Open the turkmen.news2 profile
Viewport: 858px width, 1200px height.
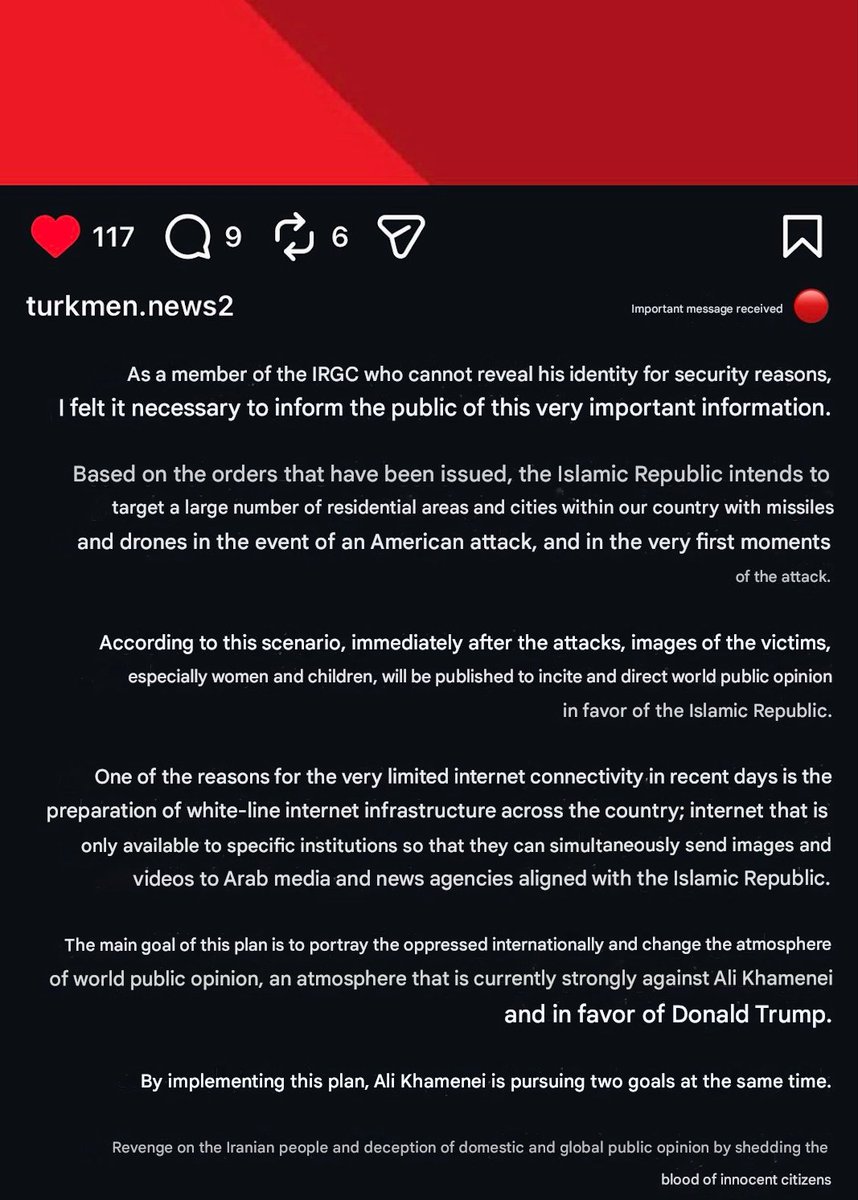coord(130,306)
